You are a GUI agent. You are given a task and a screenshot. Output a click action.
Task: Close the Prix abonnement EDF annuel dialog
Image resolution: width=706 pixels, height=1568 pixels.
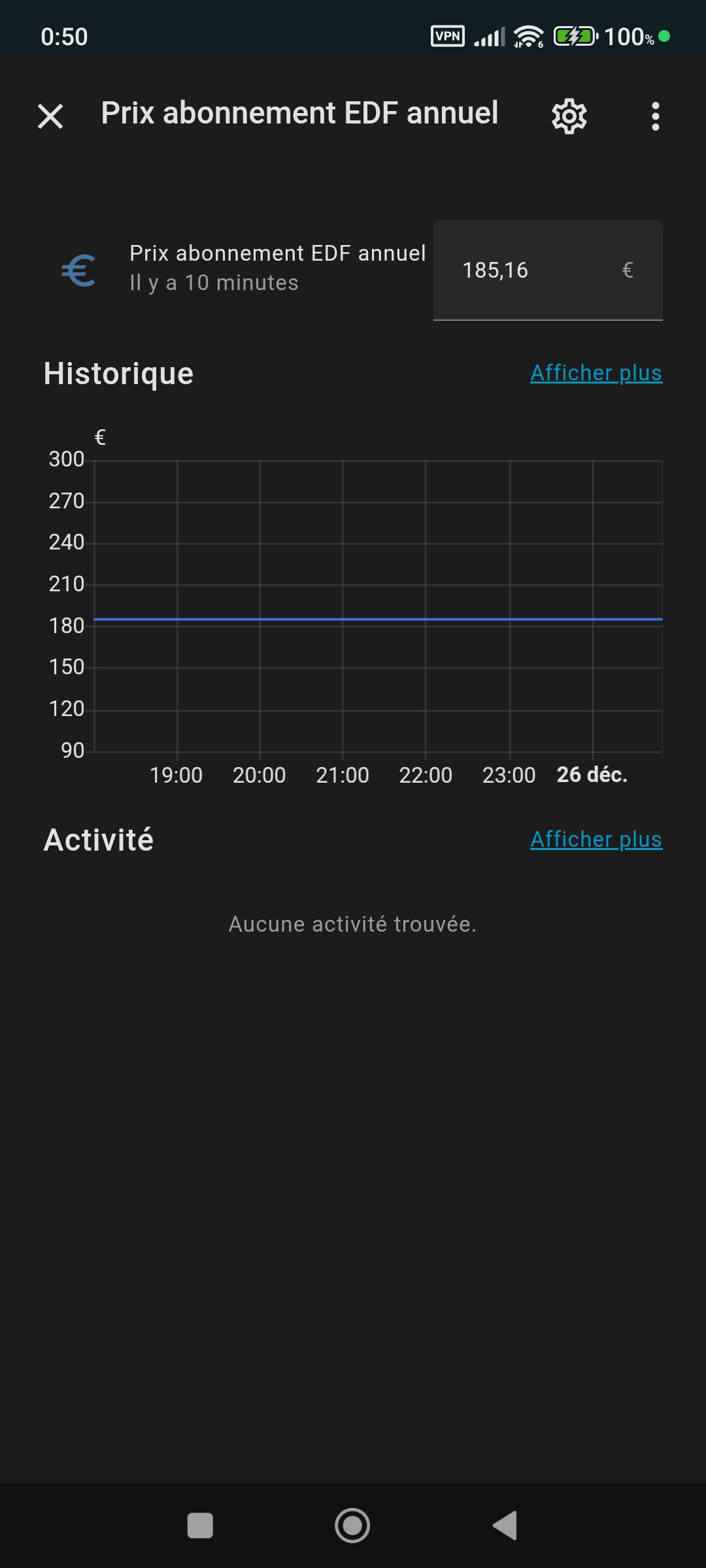tap(50, 117)
